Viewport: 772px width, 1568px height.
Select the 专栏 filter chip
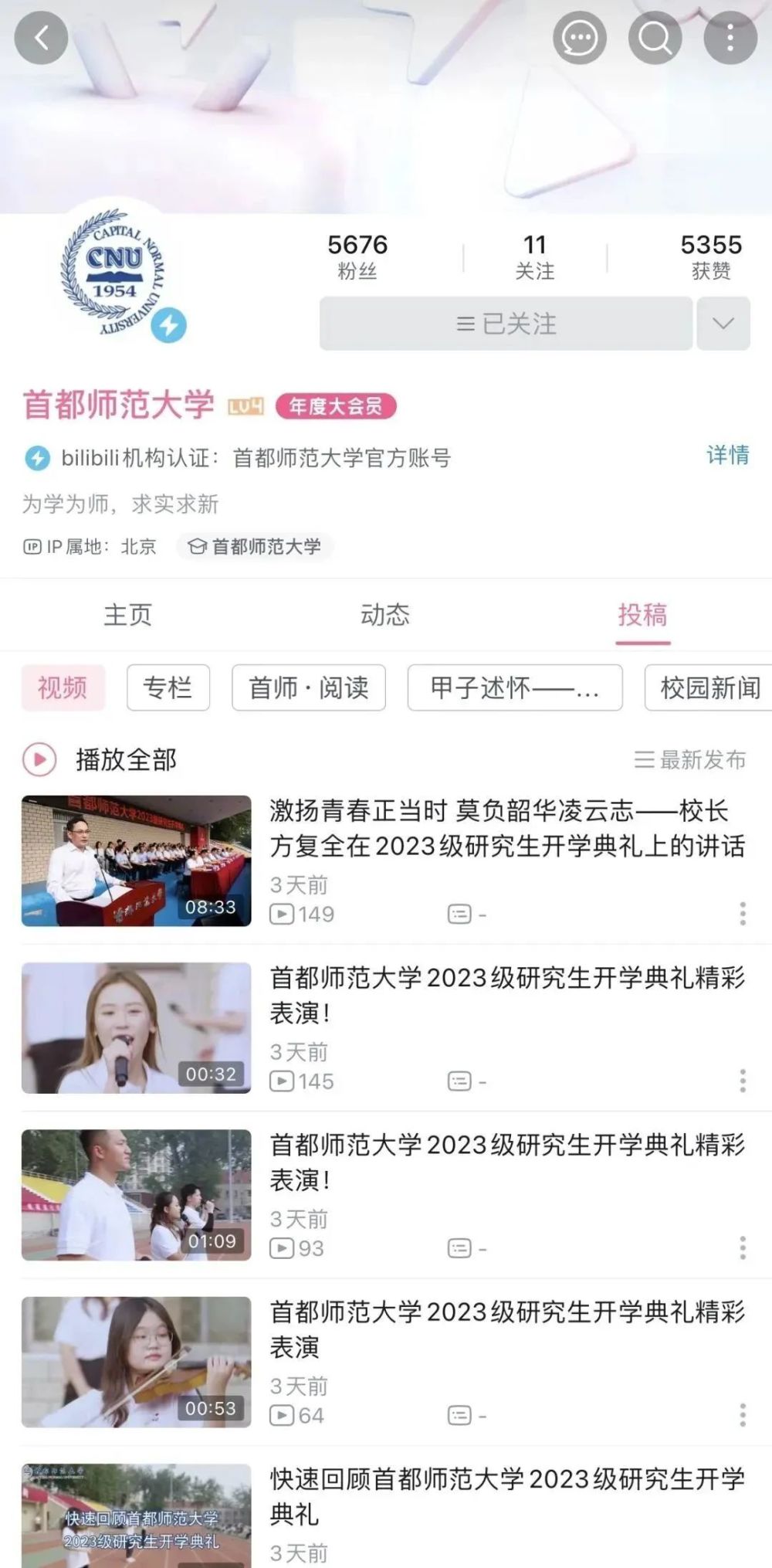tap(168, 687)
